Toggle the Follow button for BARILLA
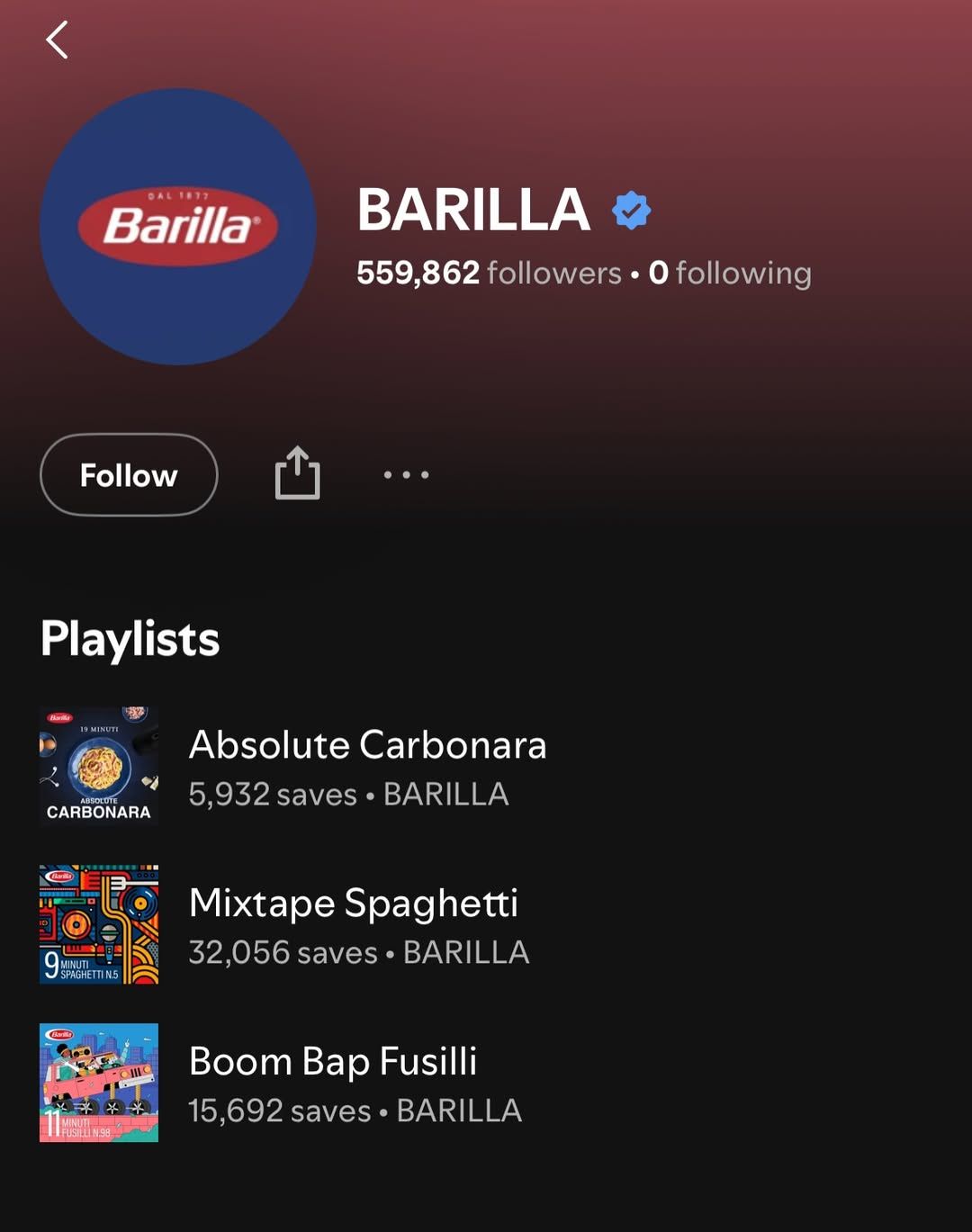Viewport: 972px width, 1232px height. pos(128,474)
